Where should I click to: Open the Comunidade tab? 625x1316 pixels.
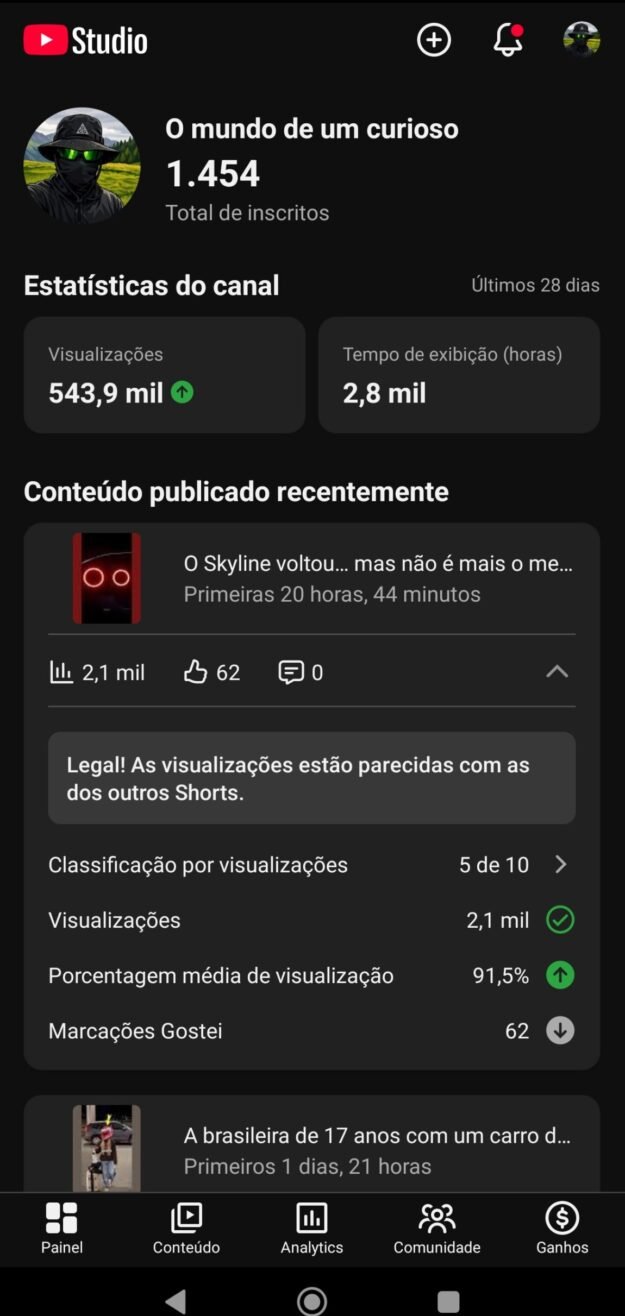[x=437, y=1228]
